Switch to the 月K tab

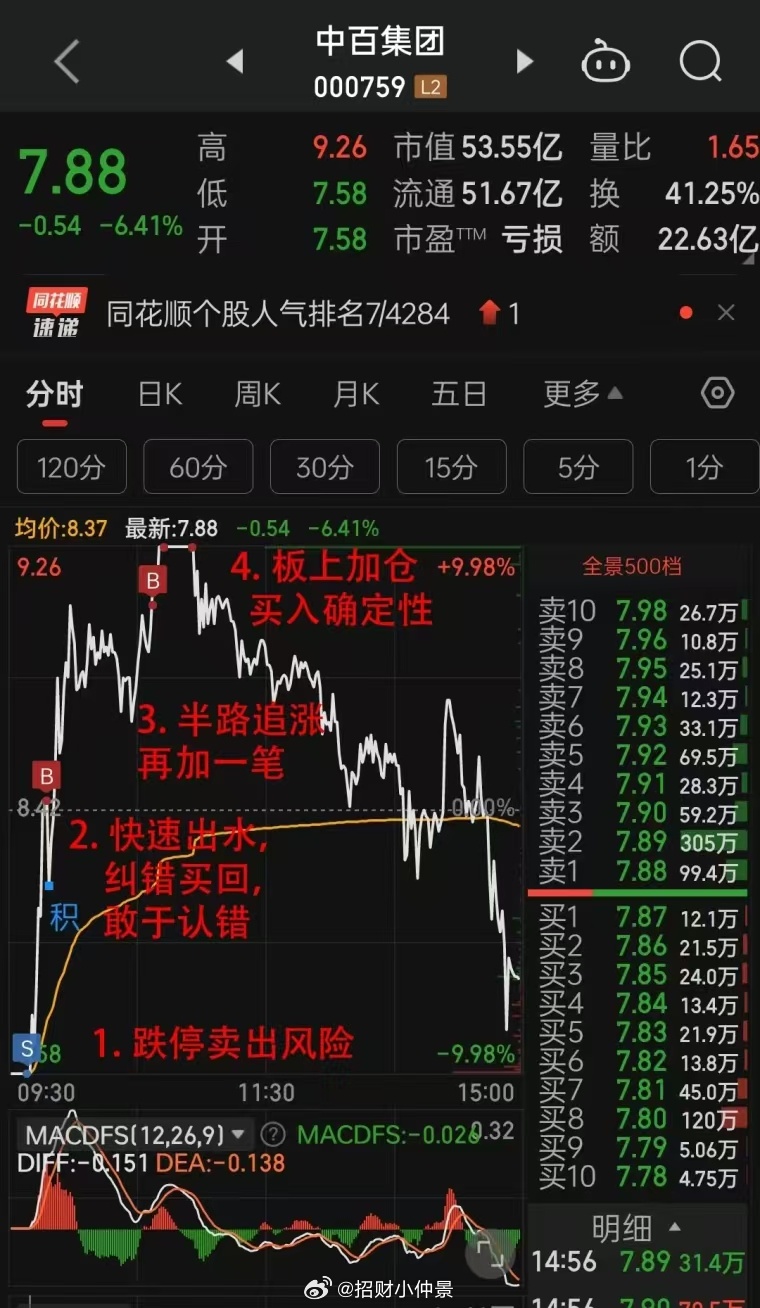pyautogui.click(x=357, y=394)
